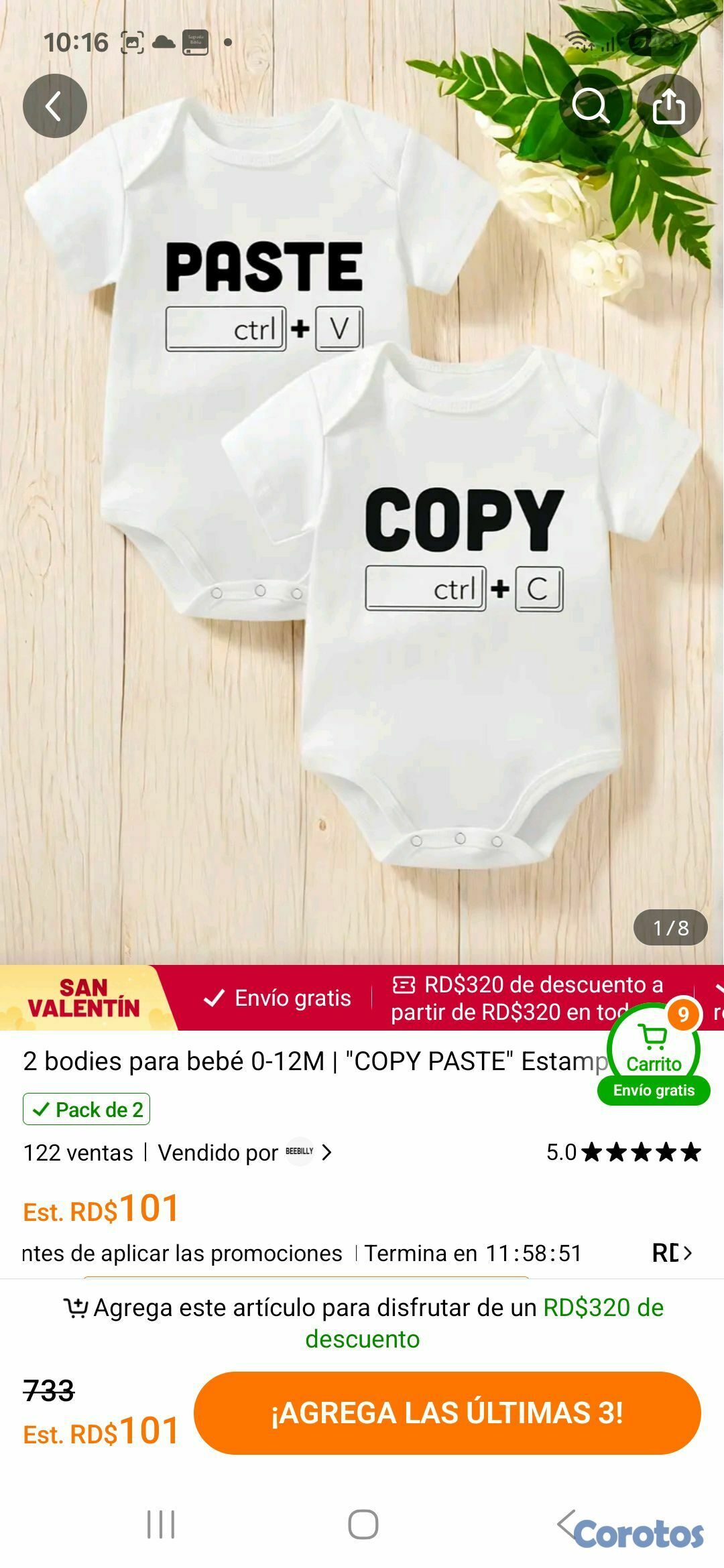Tap ¡AGREGA LAS ÚLTIMAS 3! button
724x1568 pixels.
[447, 1413]
